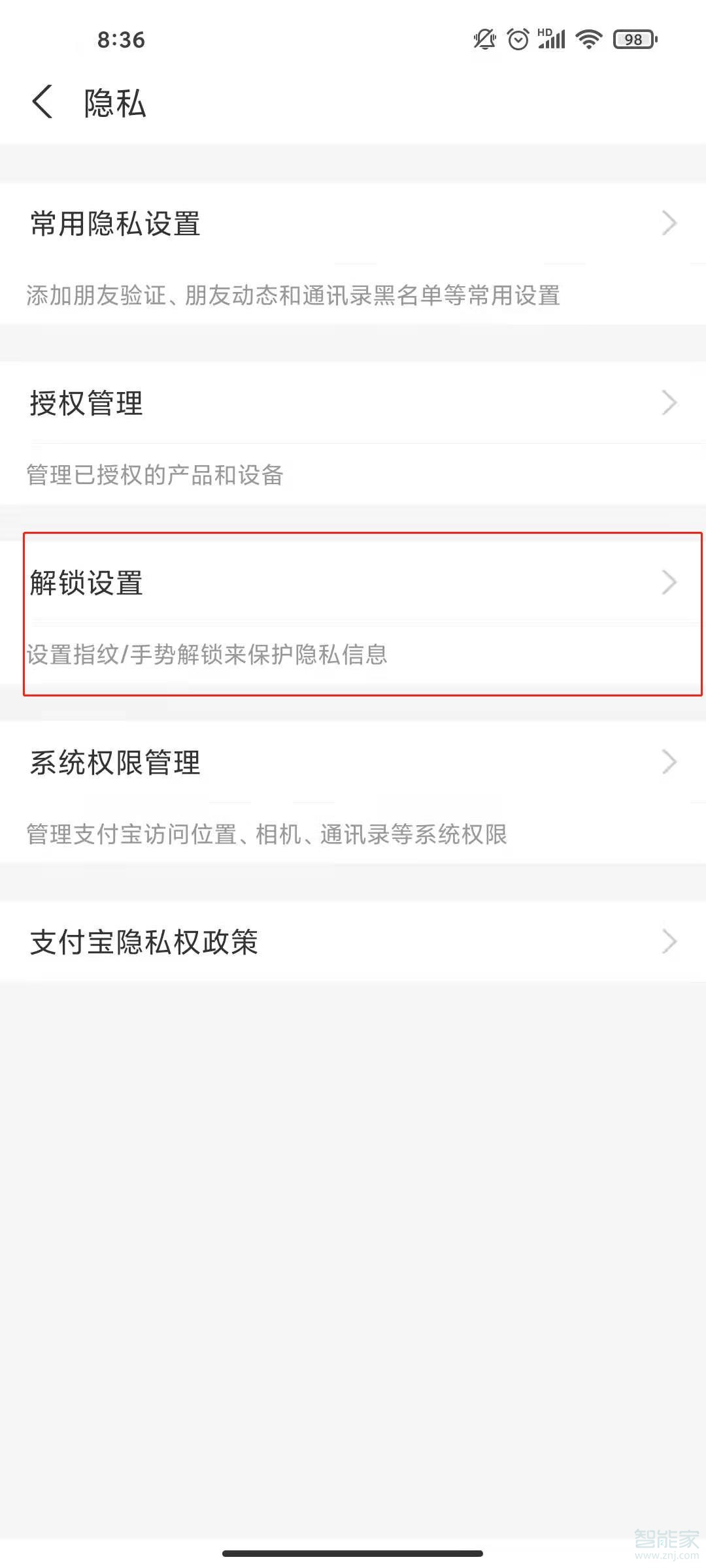Open 常用隐私设置
Viewport: 706px width, 1568px height.
(353, 223)
